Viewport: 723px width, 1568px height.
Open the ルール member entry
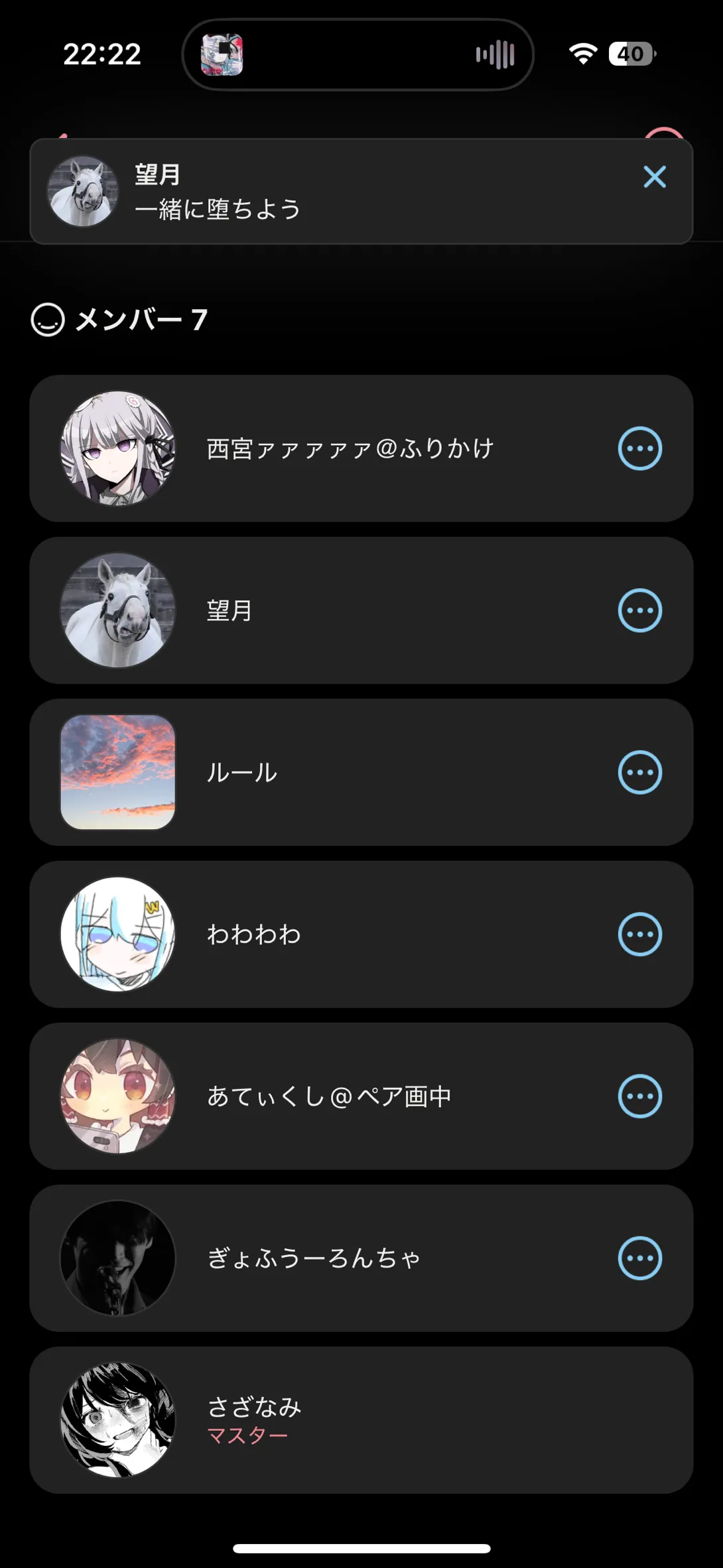361,772
